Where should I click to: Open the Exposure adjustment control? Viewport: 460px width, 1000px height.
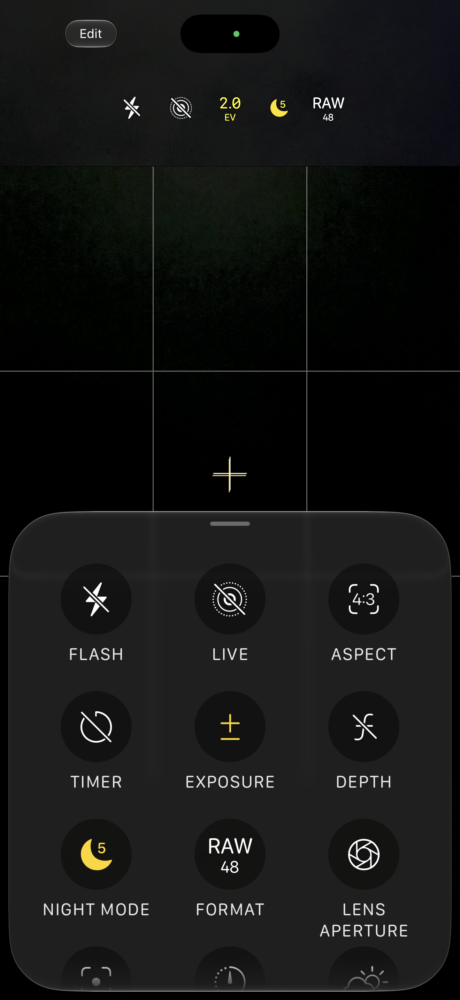[230, 726]
